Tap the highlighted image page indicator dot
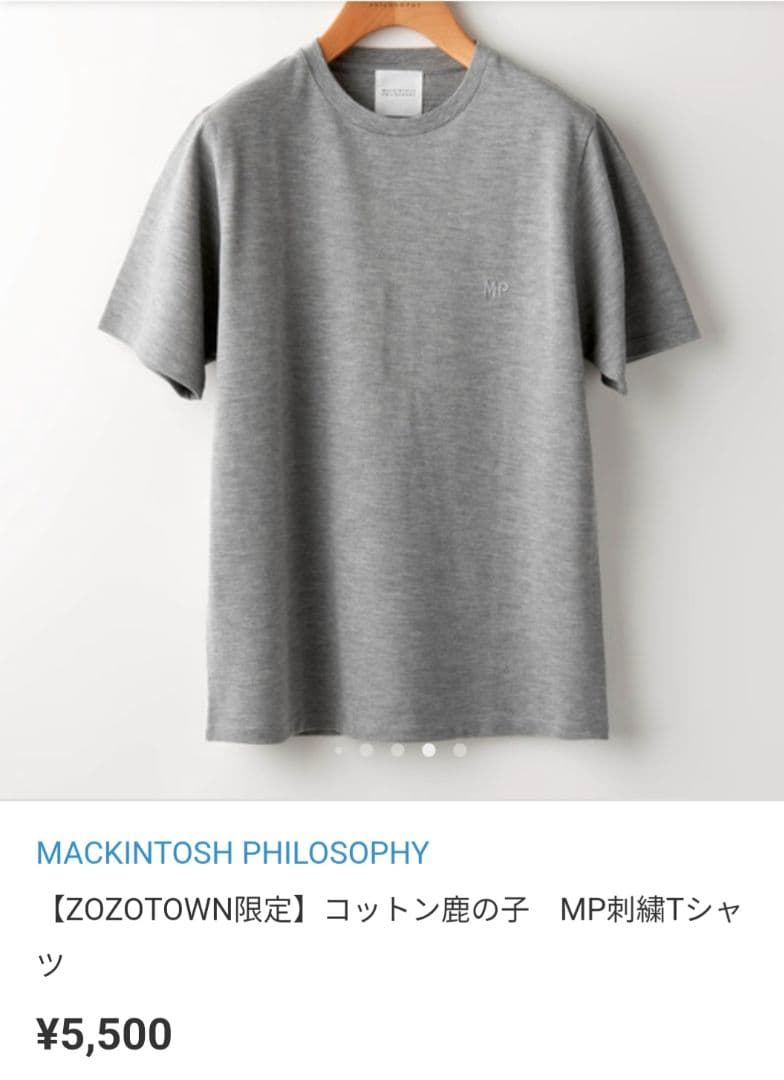This screenshot has height=1080, width=784. [x=429, y=750]
